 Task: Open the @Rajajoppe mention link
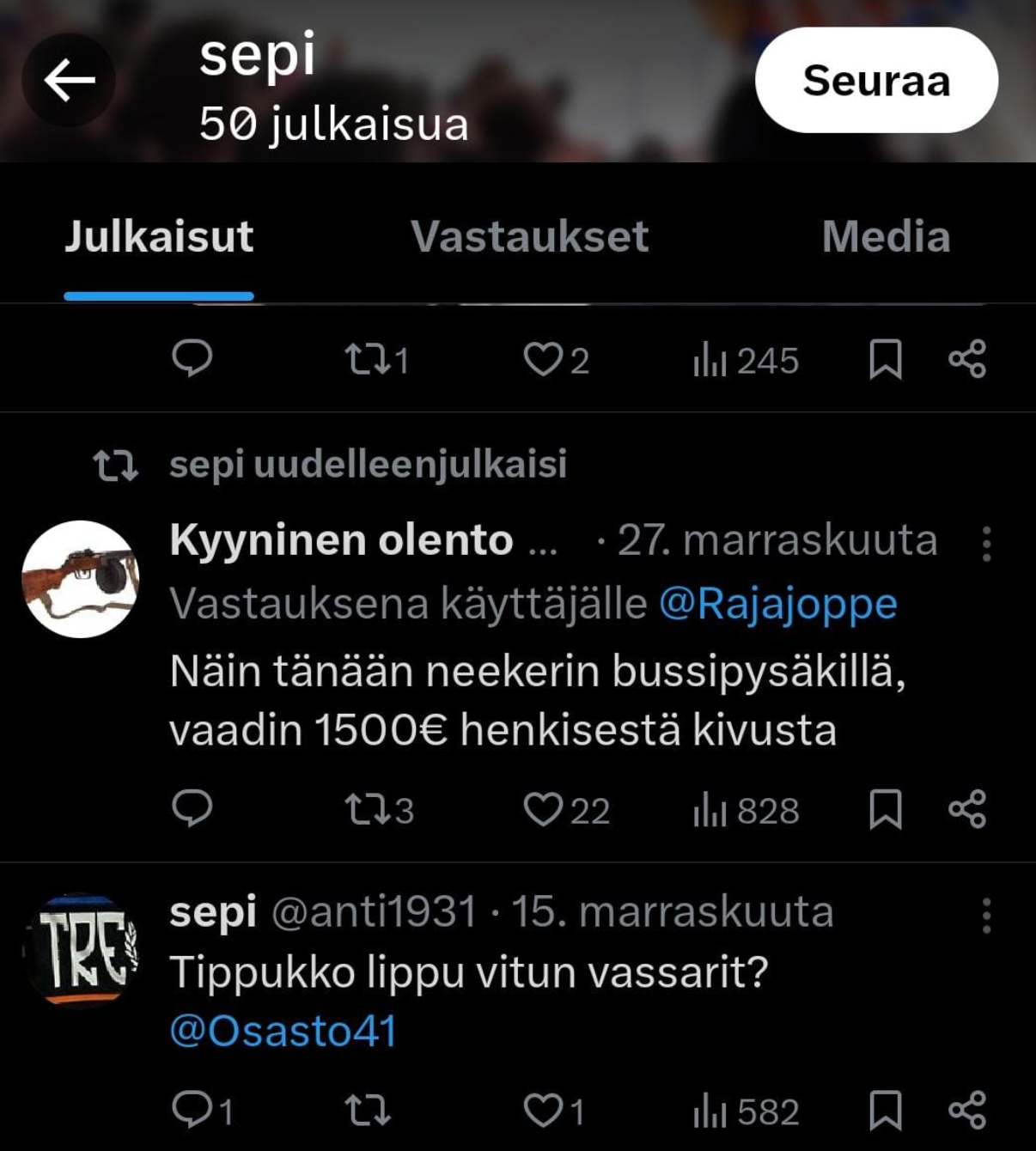pos(777,604)
